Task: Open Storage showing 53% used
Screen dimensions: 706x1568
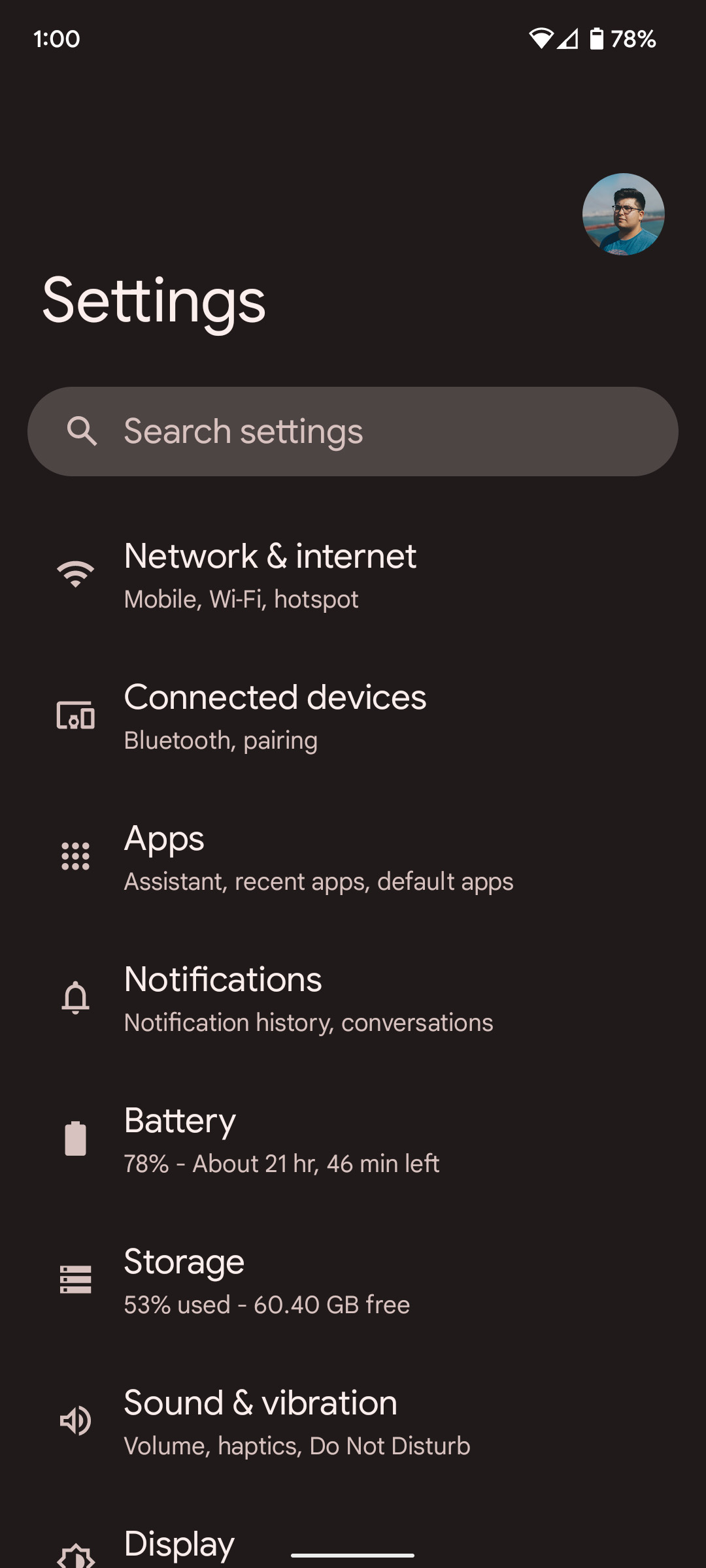Action: [x=353, y=1279]
